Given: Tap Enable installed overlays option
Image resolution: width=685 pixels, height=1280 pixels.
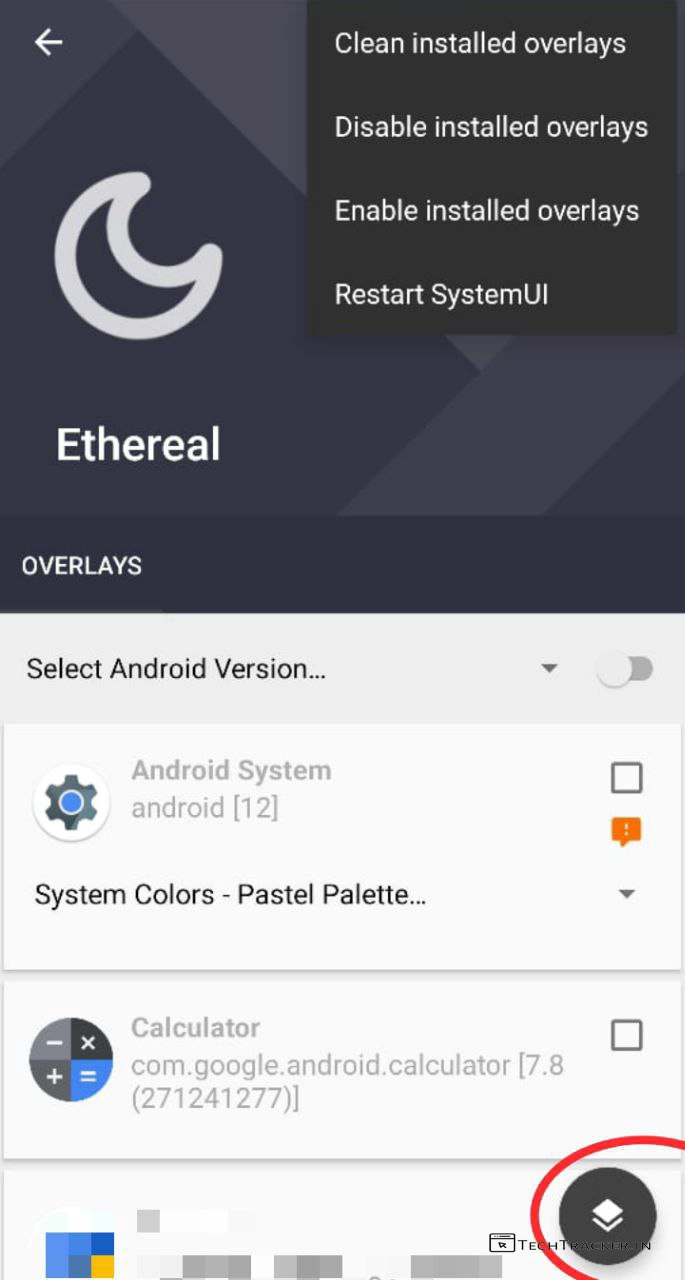Looking at the screenshot, I should tap(486, 211).
